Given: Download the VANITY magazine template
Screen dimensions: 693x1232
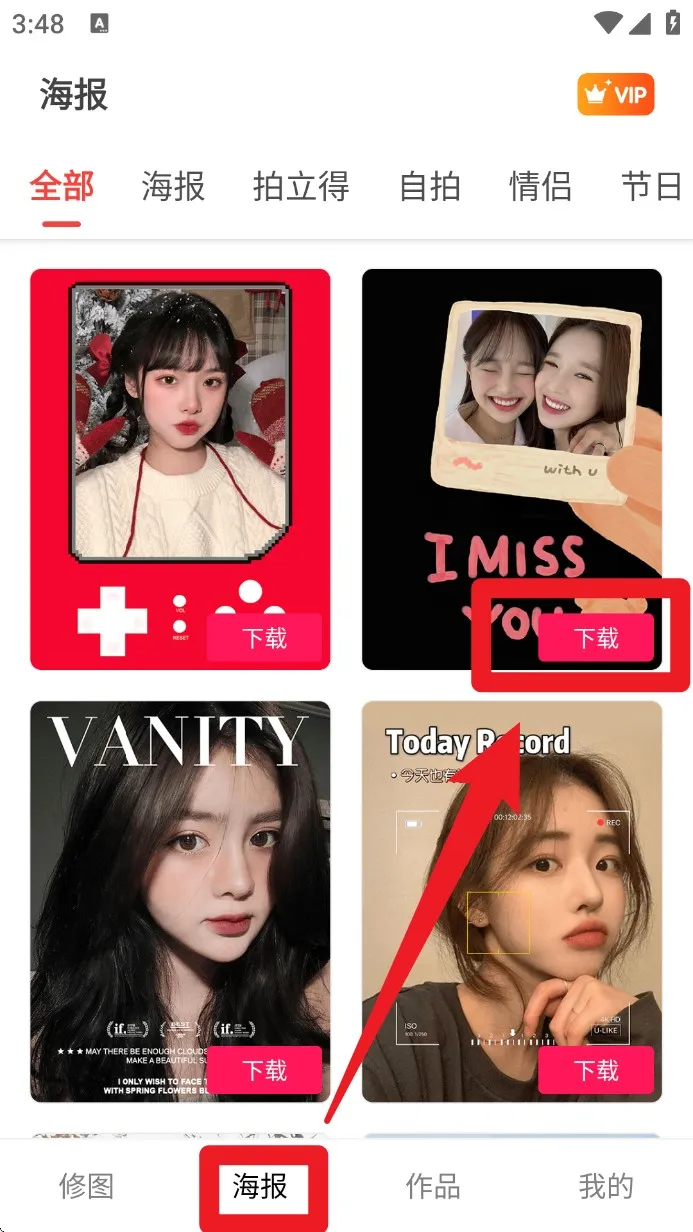Looking at the screenshot, I should pyautogui.click(x=265, y=1071).
